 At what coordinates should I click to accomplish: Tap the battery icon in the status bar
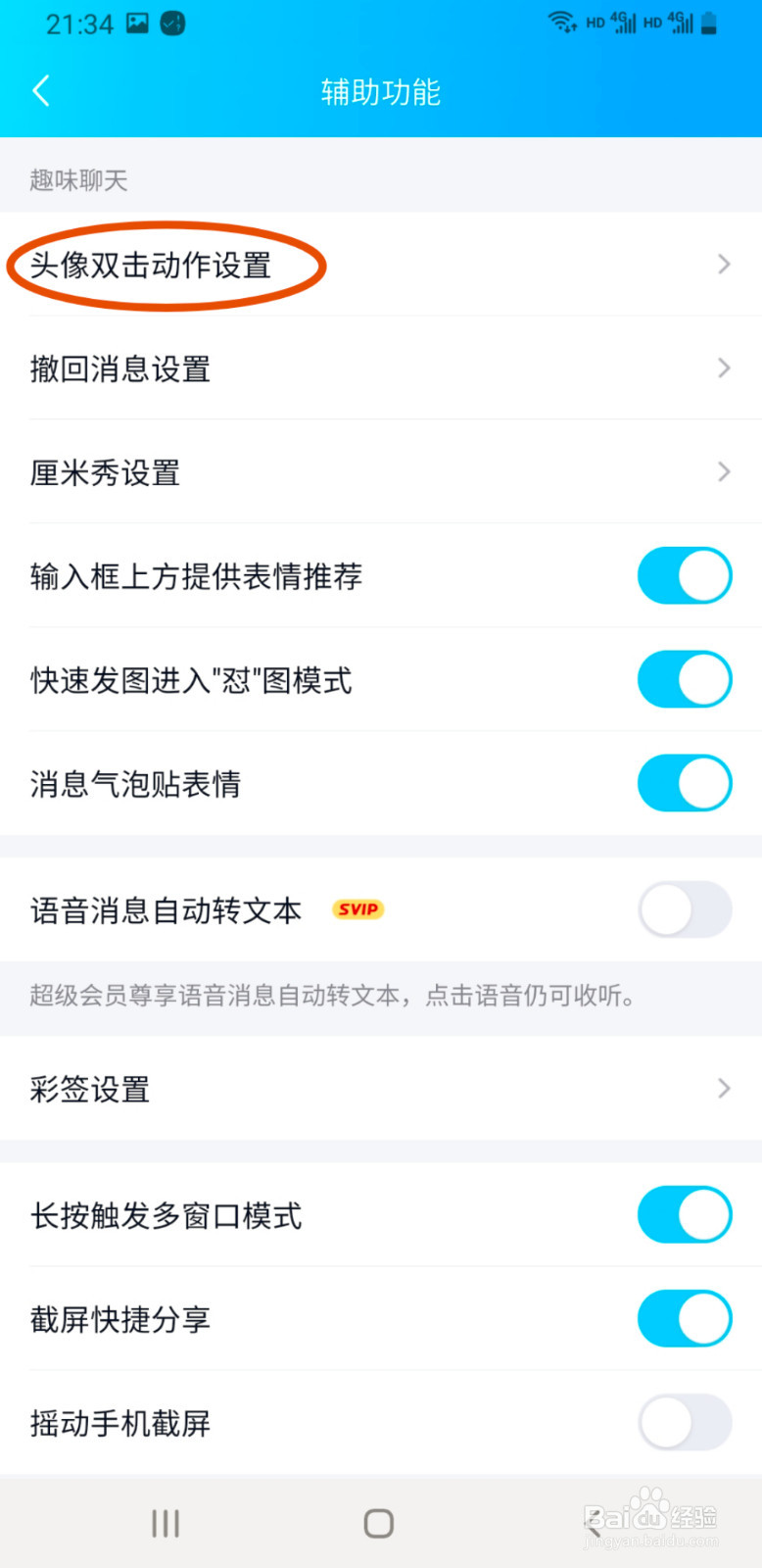coord(711,22)
